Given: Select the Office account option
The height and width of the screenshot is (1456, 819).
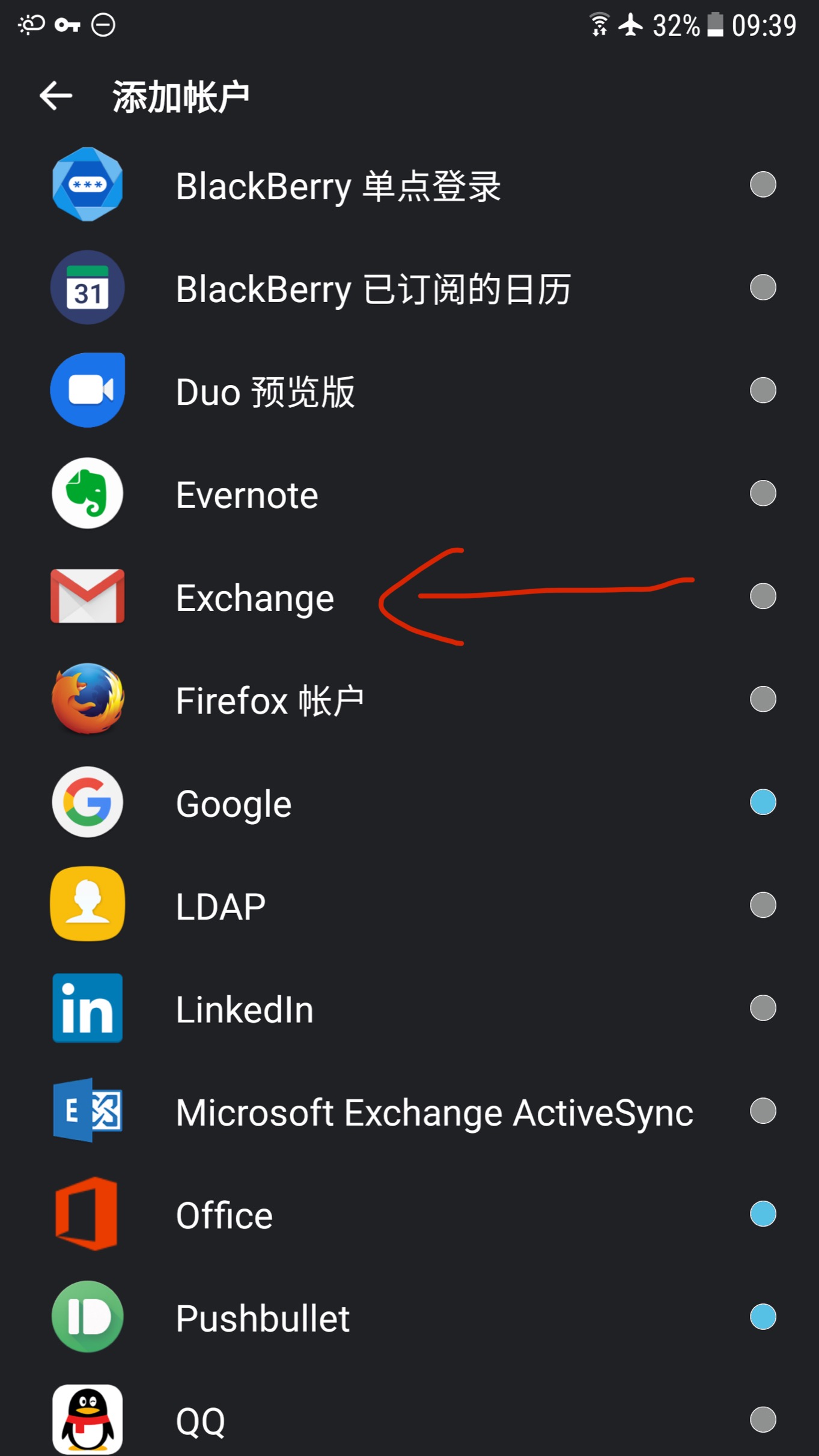Looking at the screenshot, I should pyautogui.click(x=224, y=1215).
